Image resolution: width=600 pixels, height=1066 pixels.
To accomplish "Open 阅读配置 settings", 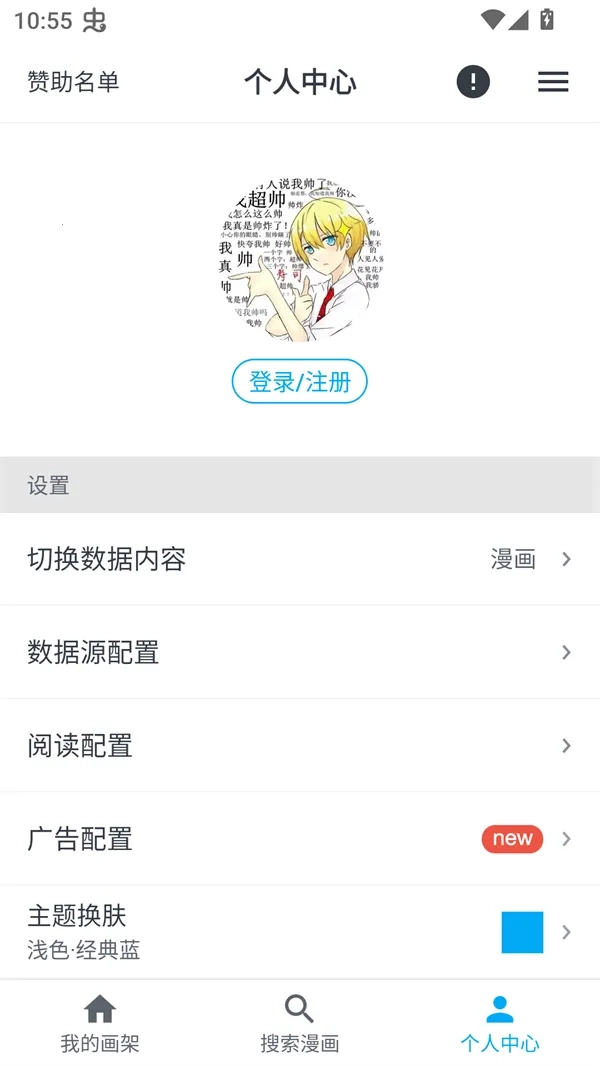I will tap(300, 745).
